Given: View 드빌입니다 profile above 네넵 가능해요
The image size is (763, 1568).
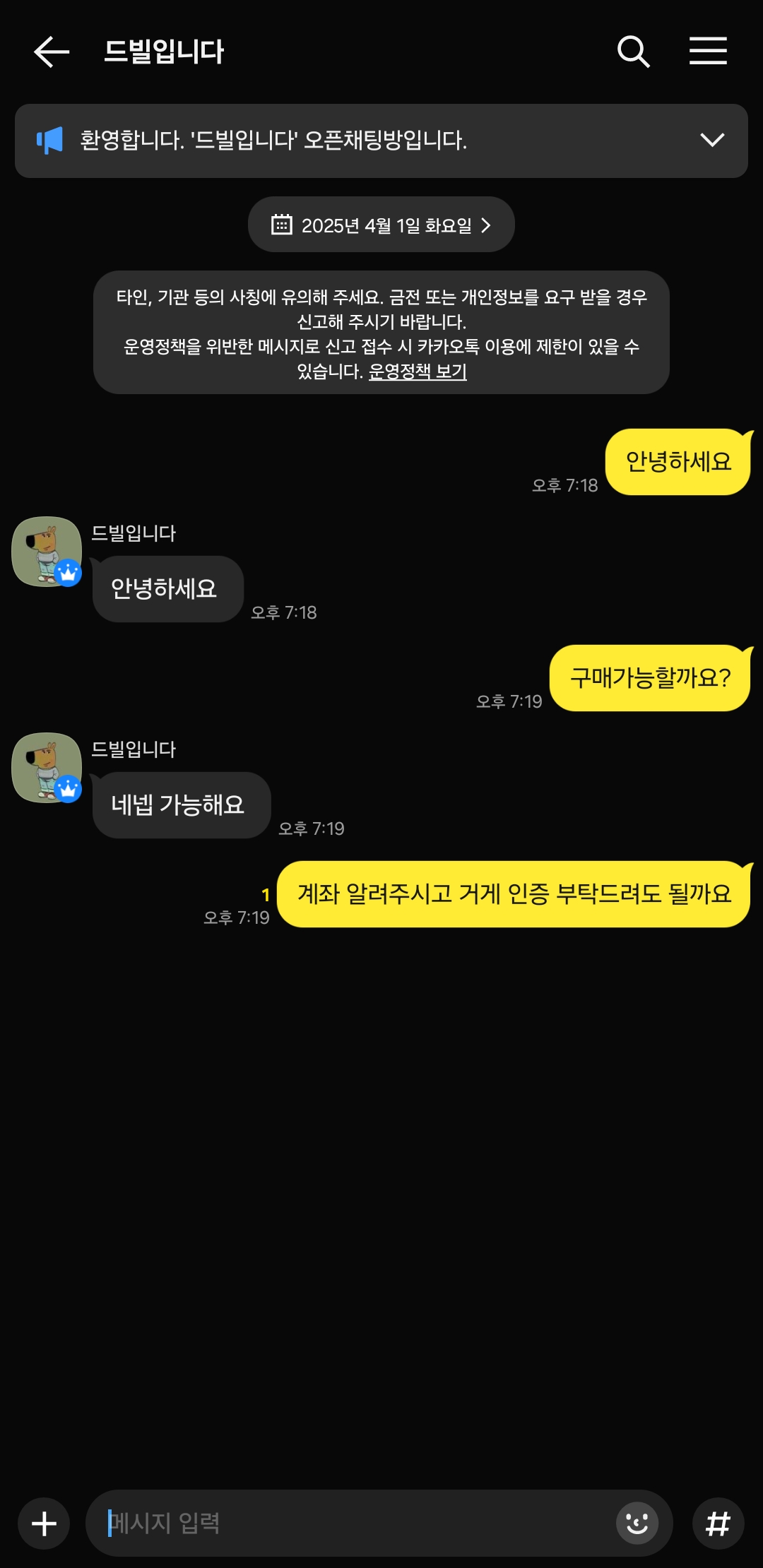Looking at the screenshot, I should [x=47, y=768].
